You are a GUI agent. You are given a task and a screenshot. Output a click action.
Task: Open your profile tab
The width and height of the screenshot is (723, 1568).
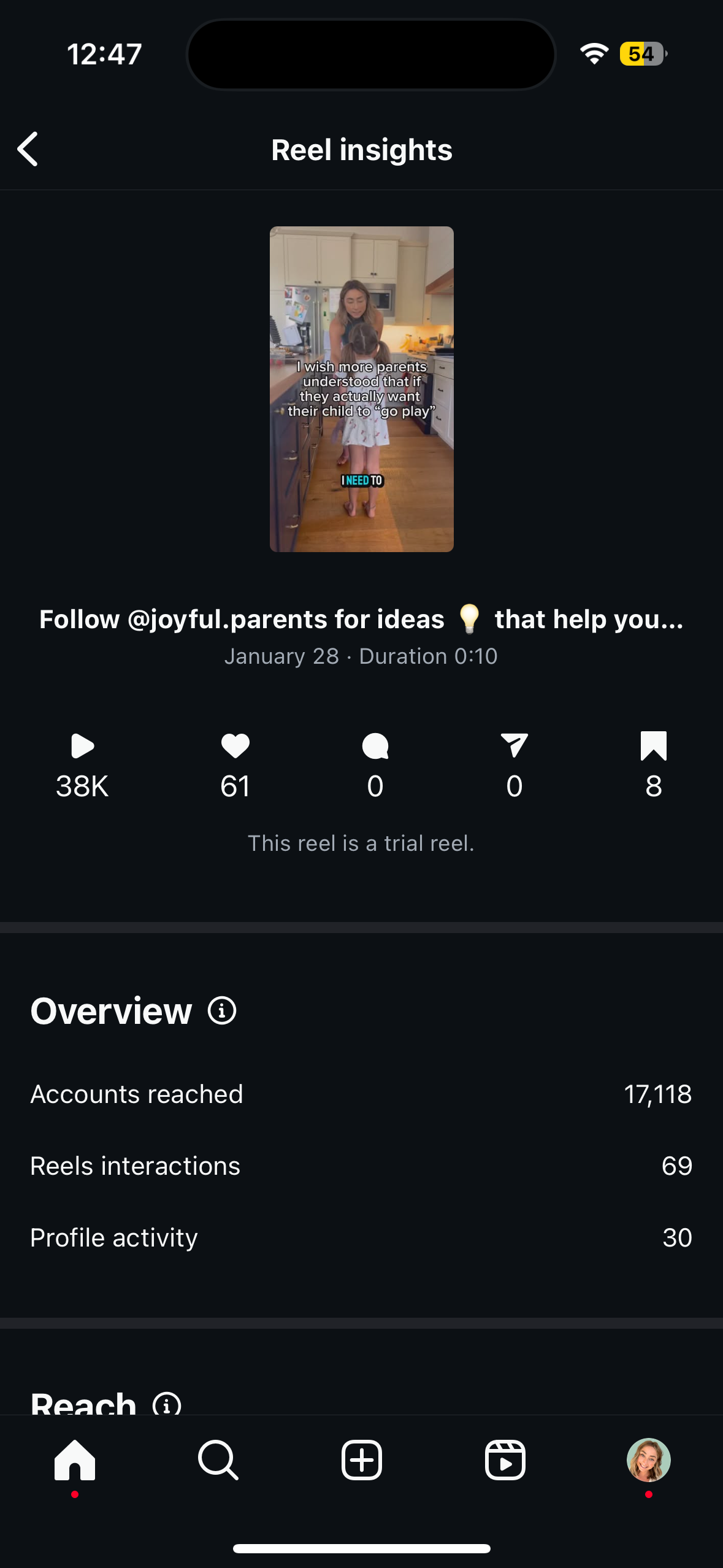click(648, 1460)
